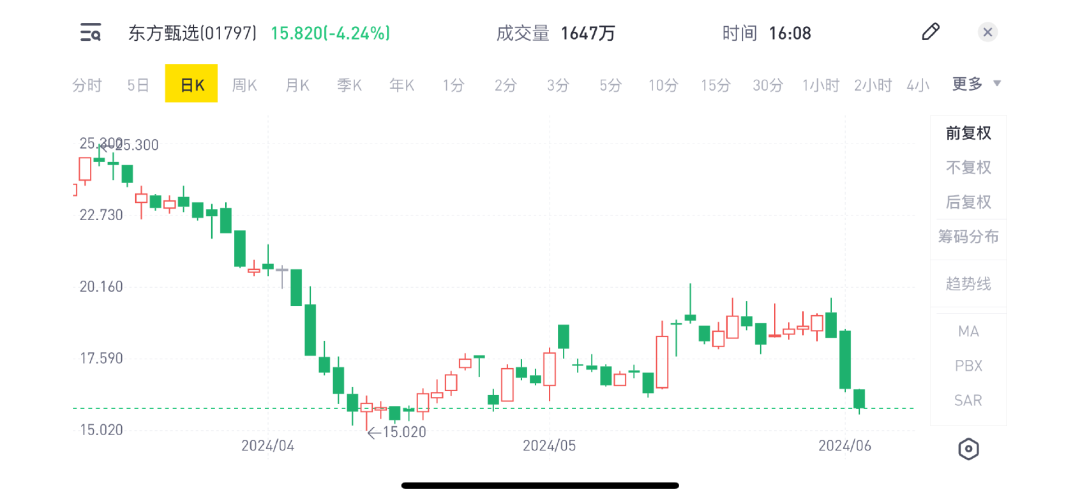The height and width of the screenshot is (499, 1080).
Task: Switch to the 周K tab
Action: pos(244,85)
